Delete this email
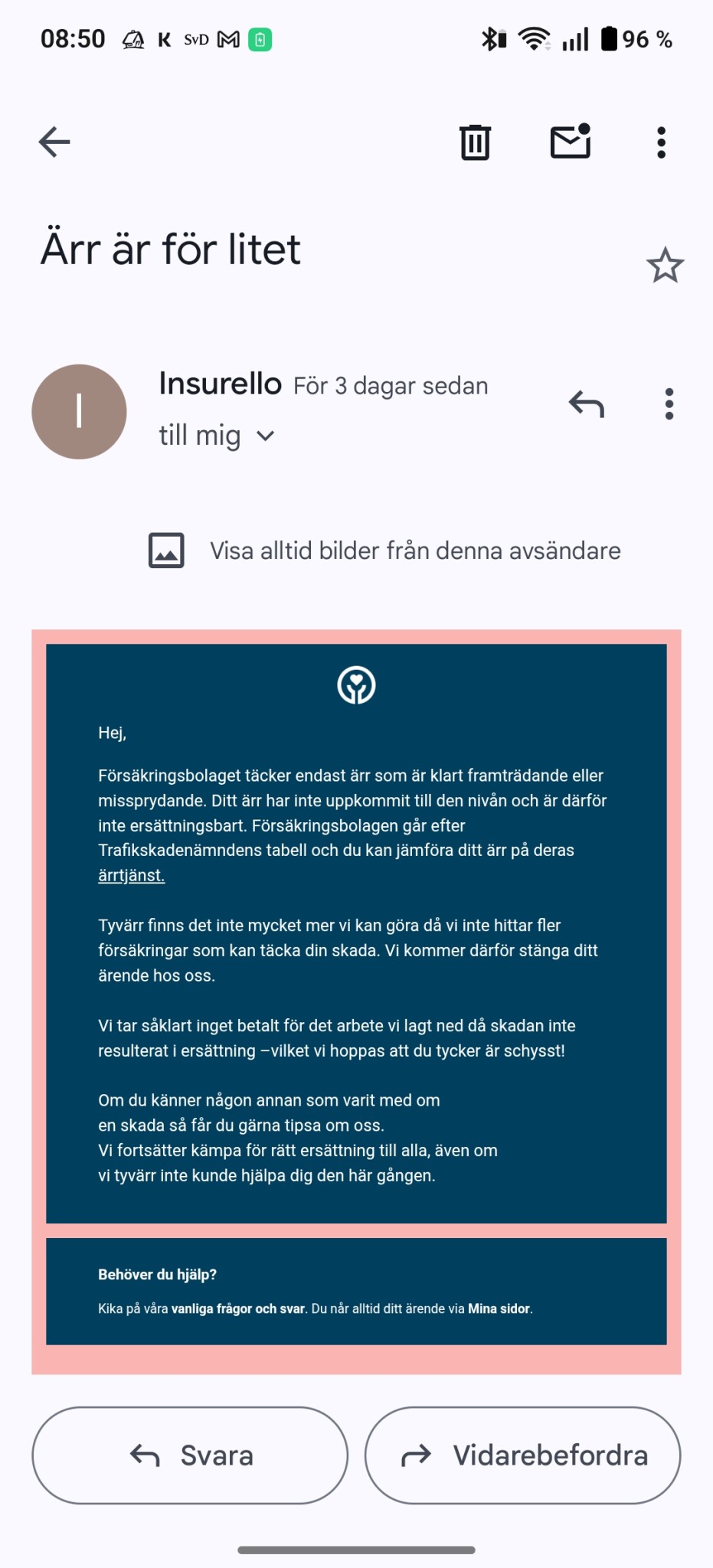Viewport: 713px width, 1568px height. click(x=475, y=142)
